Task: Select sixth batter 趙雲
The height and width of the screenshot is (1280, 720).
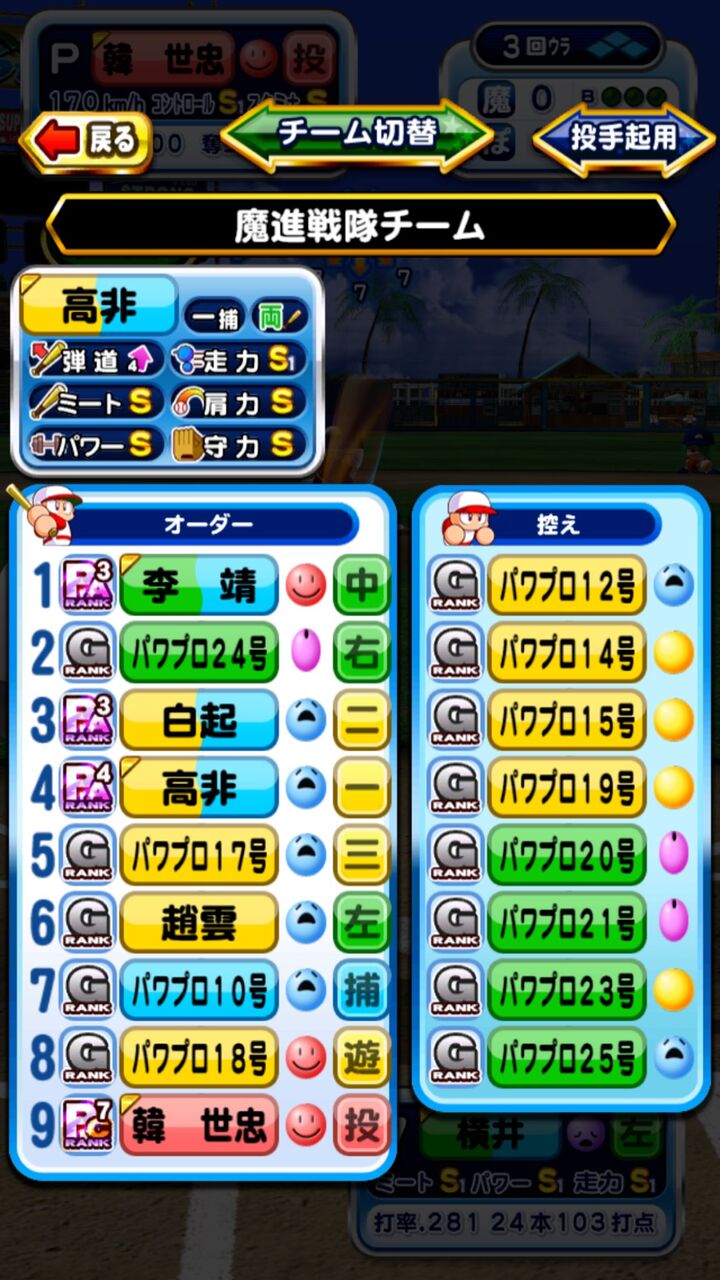Action: 198,923
